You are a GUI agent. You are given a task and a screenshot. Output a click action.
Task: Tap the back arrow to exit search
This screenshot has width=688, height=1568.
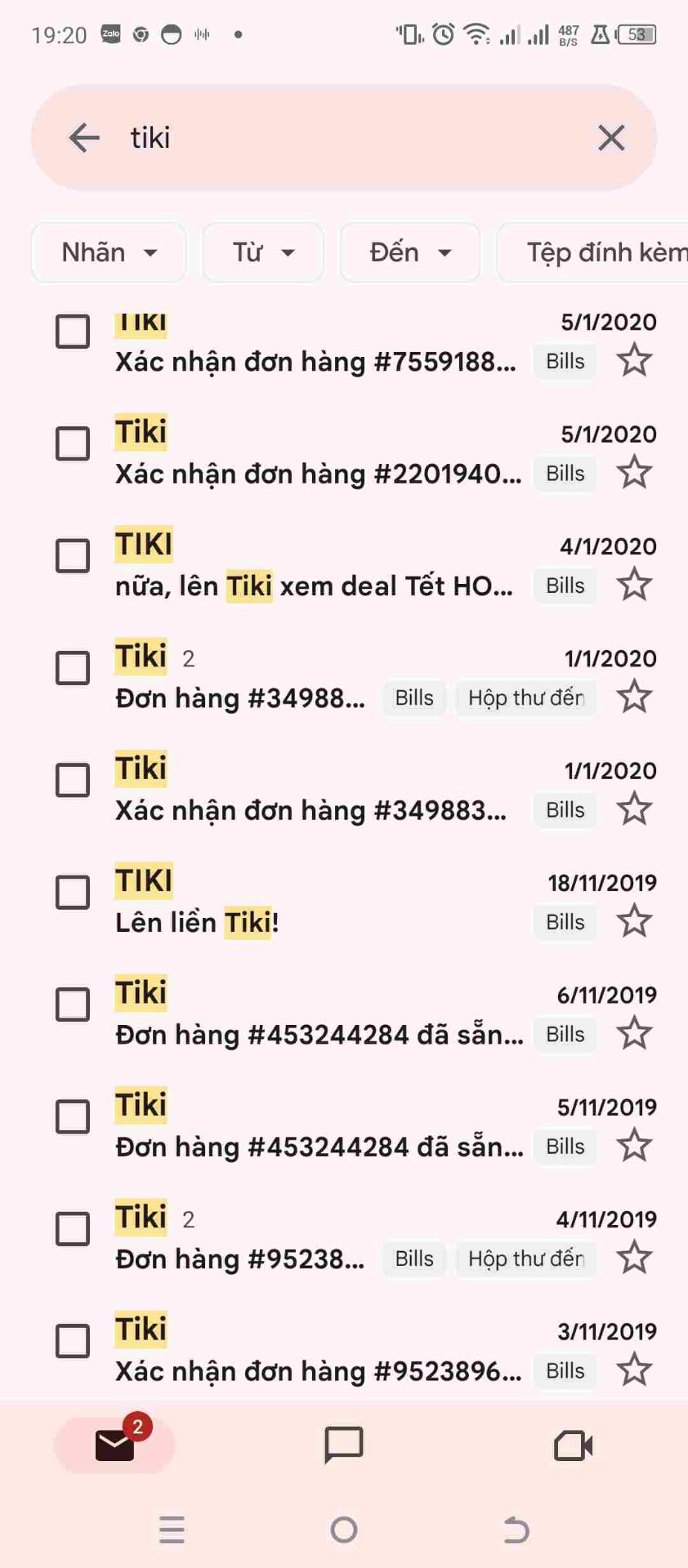[x=83, y=137]
